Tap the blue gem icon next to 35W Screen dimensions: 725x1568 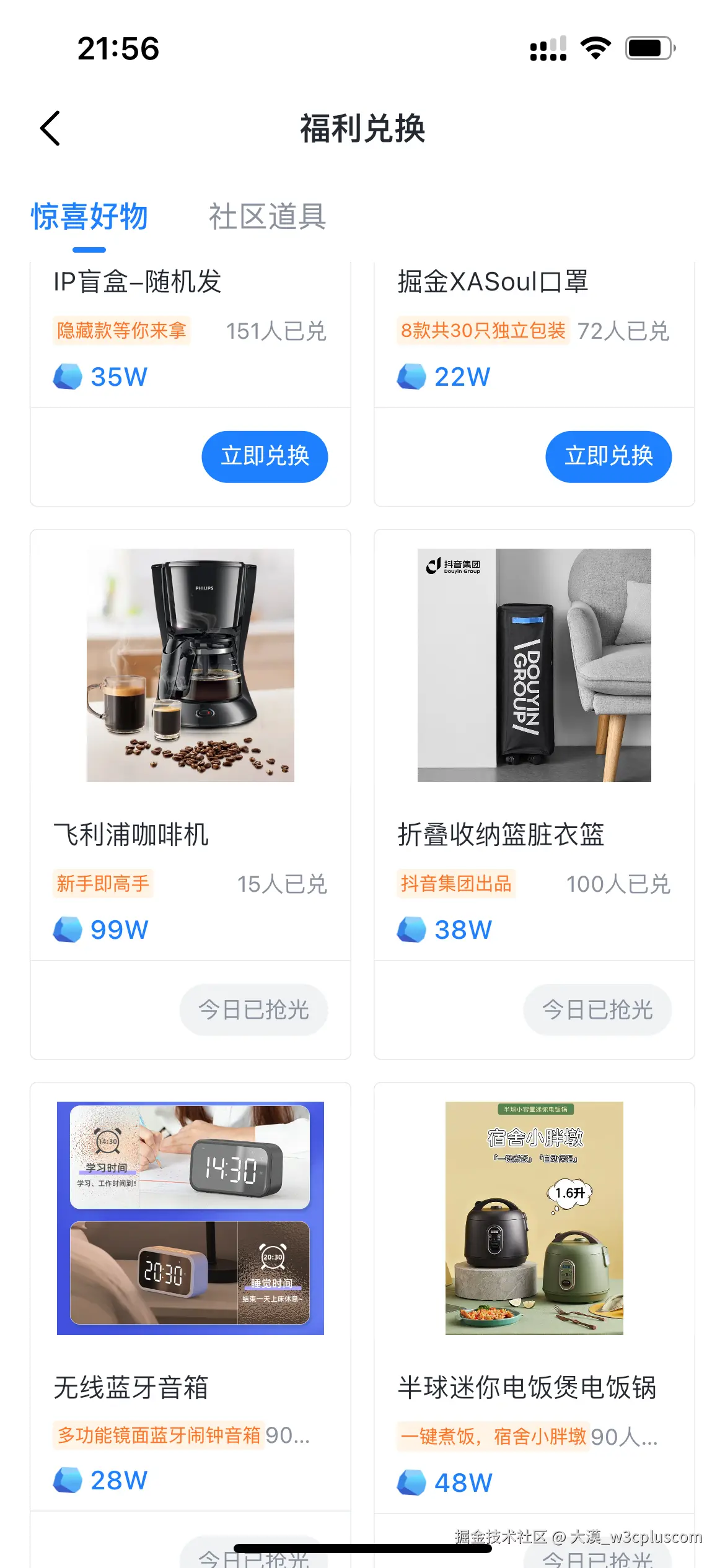[68, 376]
